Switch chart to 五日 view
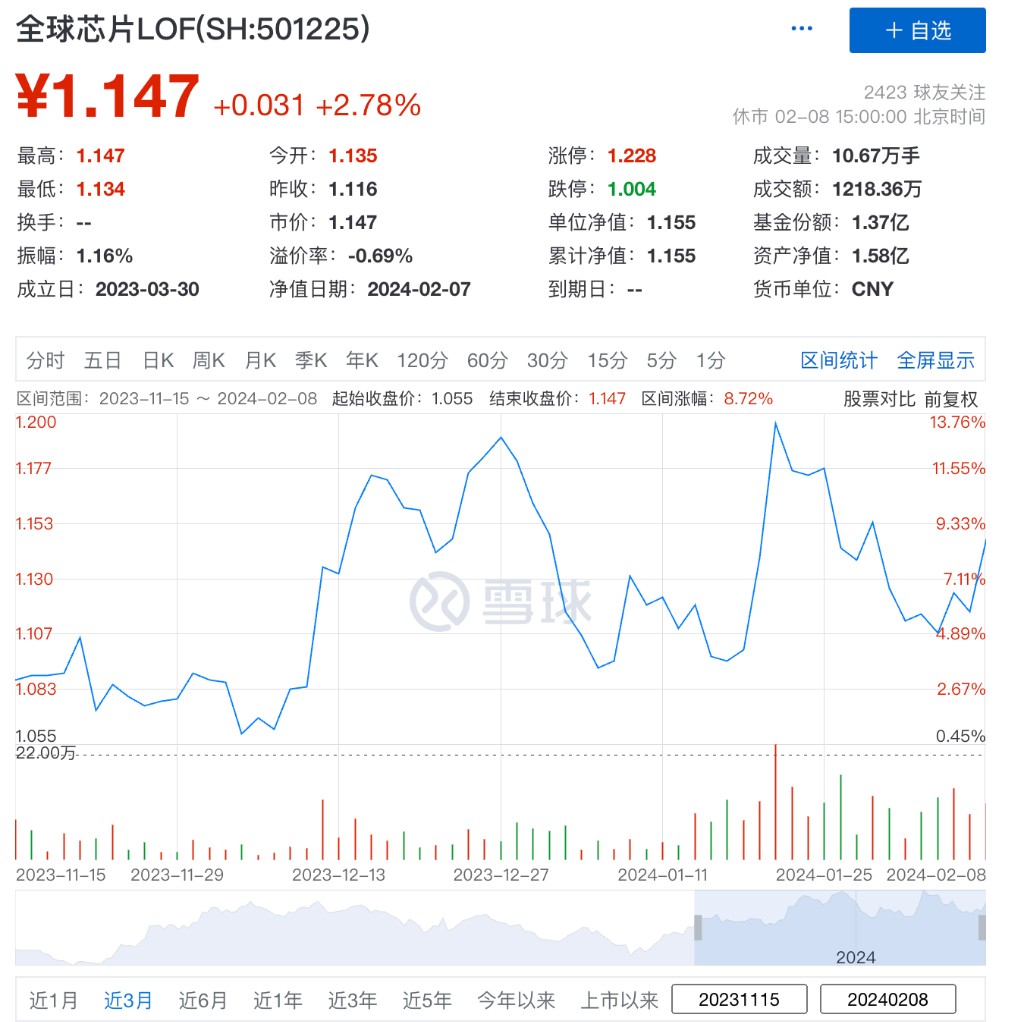 (102, 361)
